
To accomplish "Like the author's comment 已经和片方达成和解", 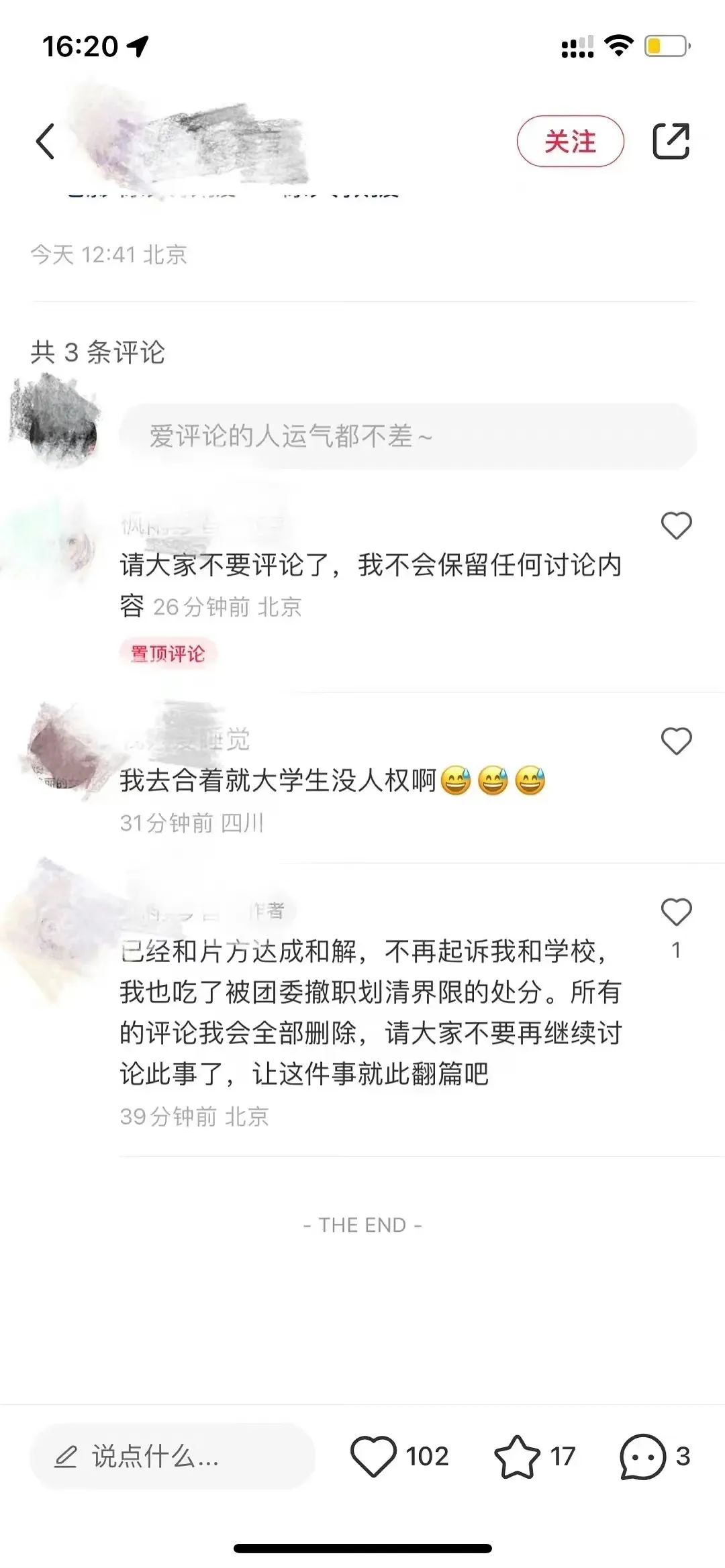I will click(x=676, y=912).
